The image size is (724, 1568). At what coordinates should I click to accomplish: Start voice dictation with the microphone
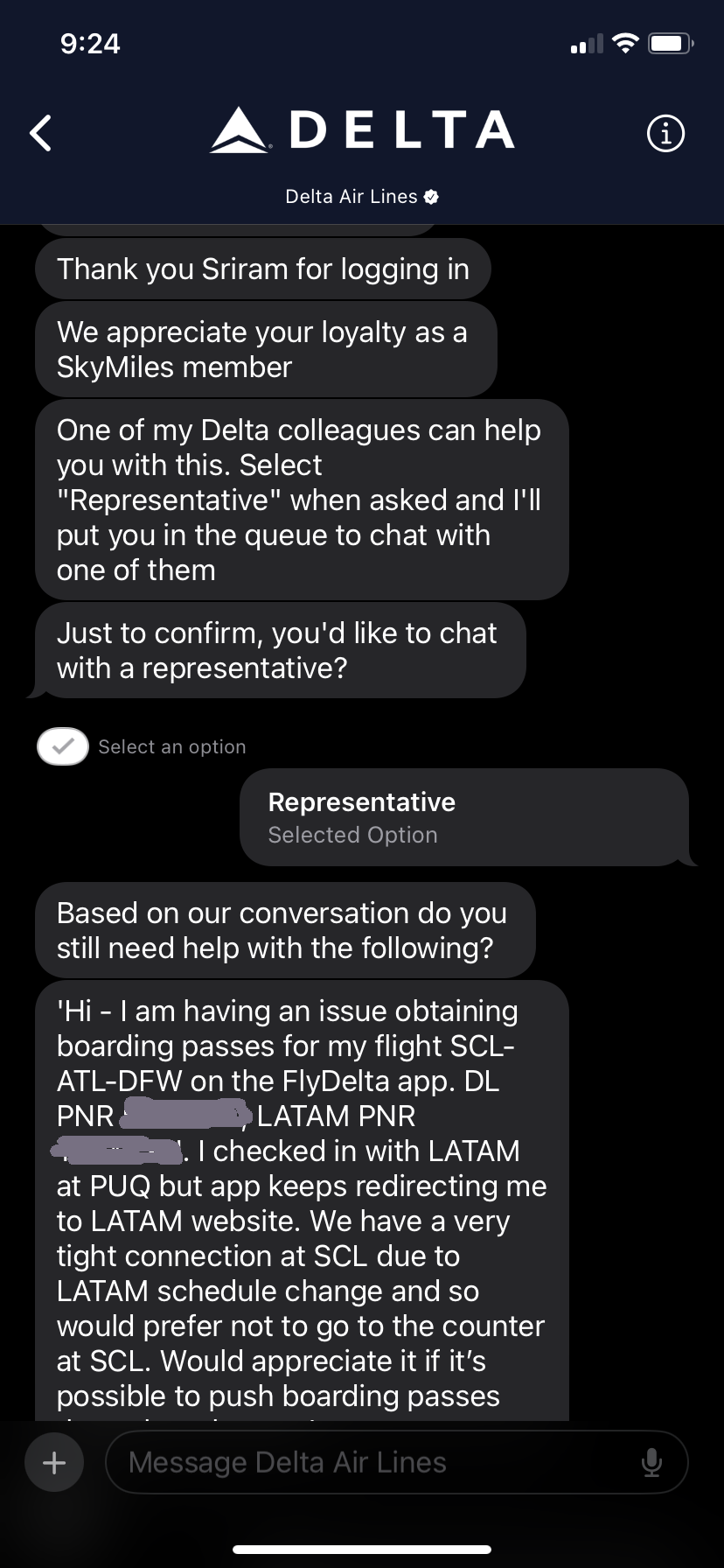653,1461
